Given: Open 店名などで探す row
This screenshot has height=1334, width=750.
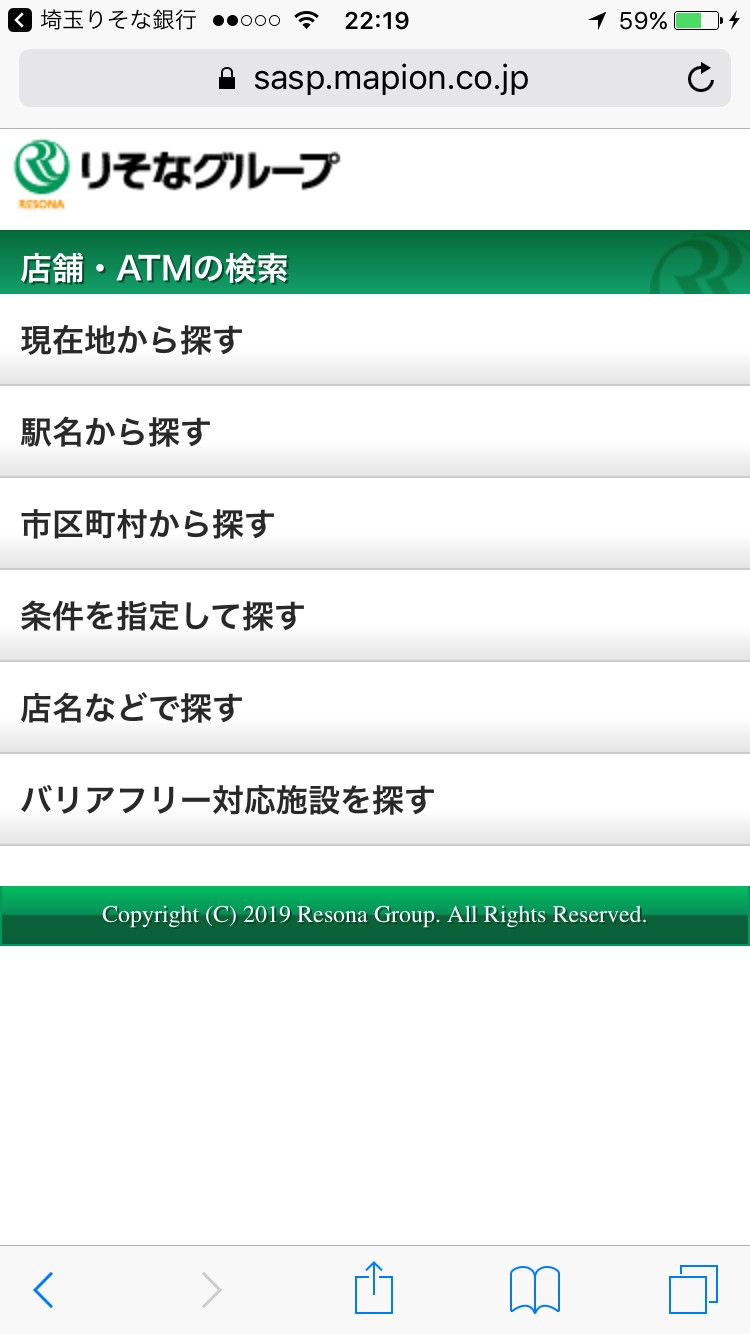Looking at the screenshot, I should coord(375,708).
